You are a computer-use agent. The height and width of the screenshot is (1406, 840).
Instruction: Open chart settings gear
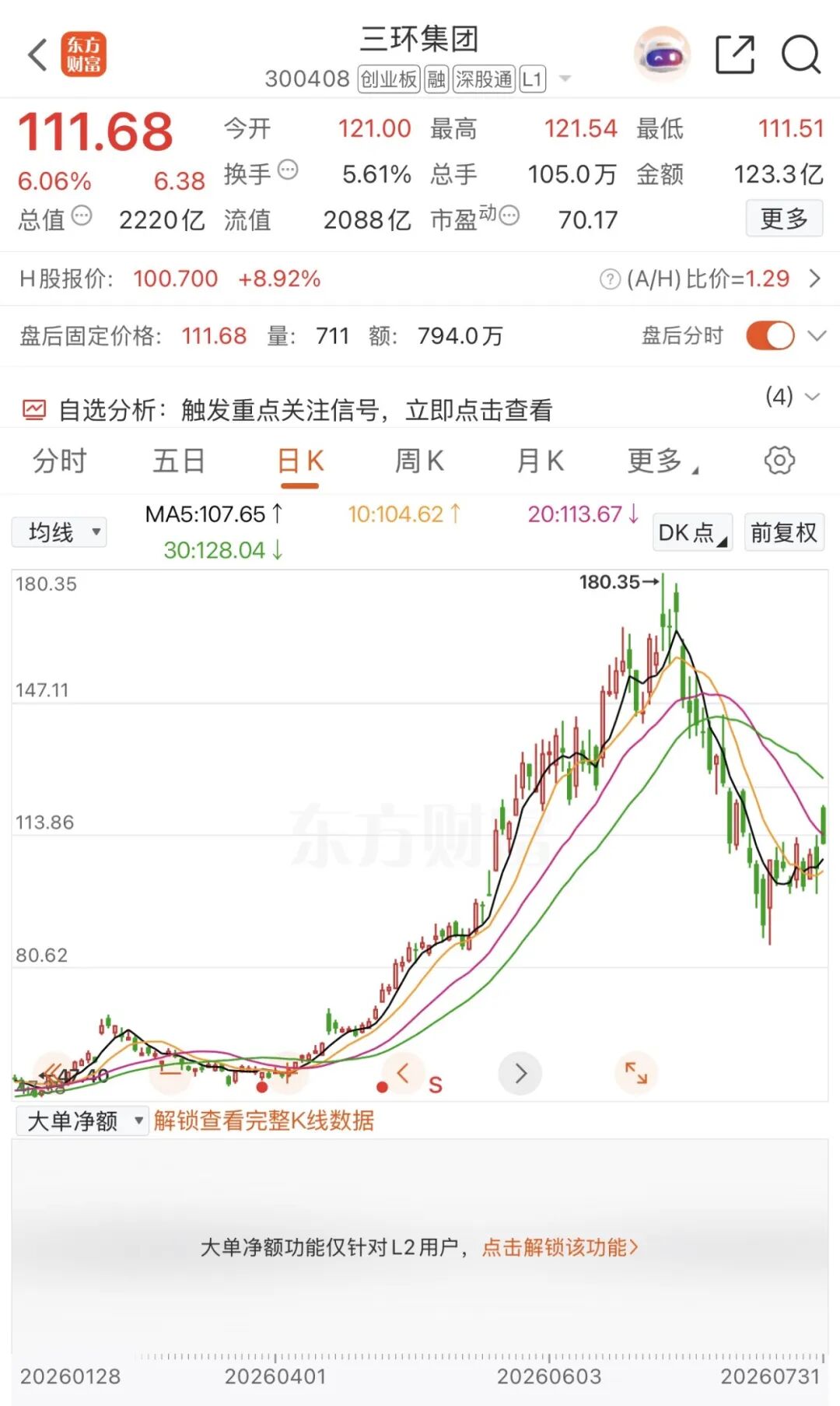point(779,461)
